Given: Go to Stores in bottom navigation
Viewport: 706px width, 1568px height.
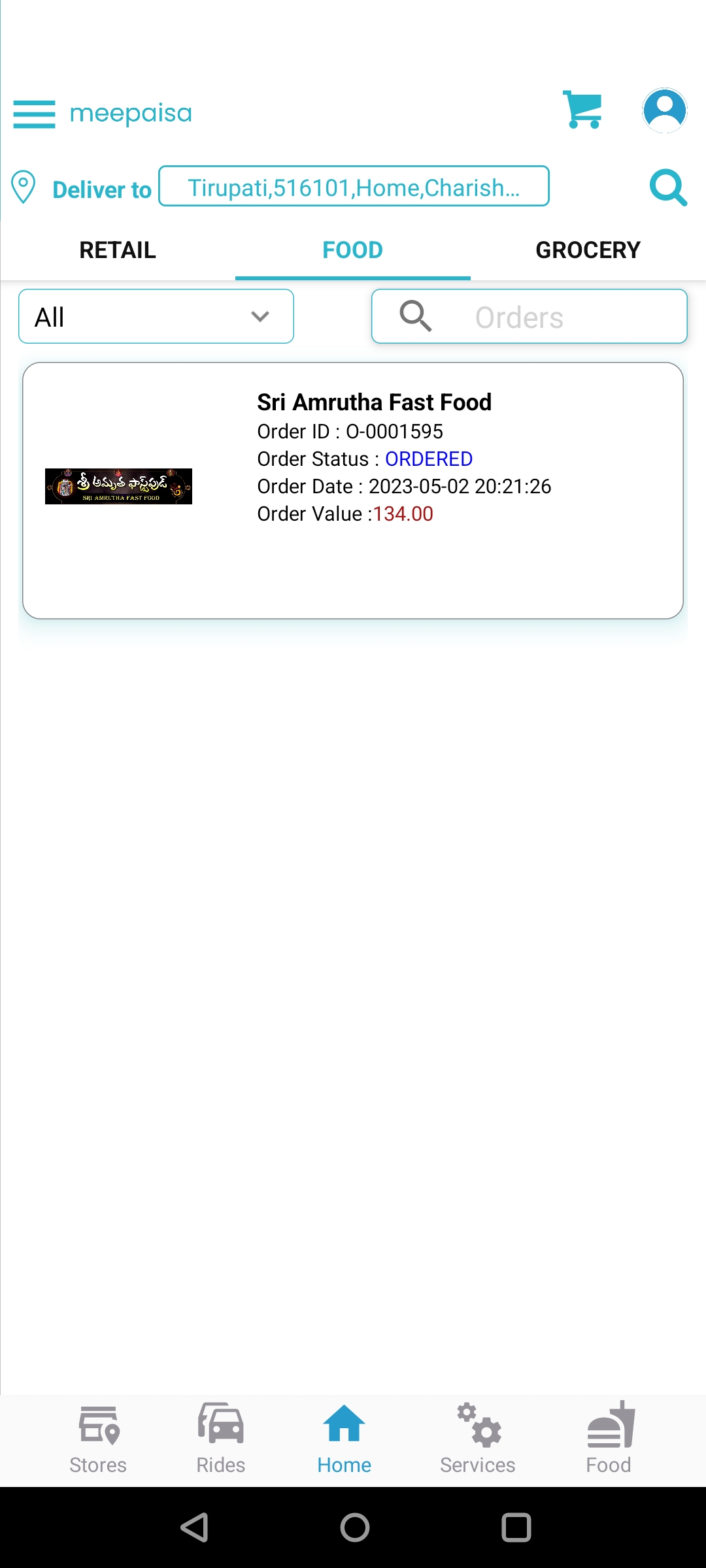Looking at the screenshot, I should coord(98,1440).
